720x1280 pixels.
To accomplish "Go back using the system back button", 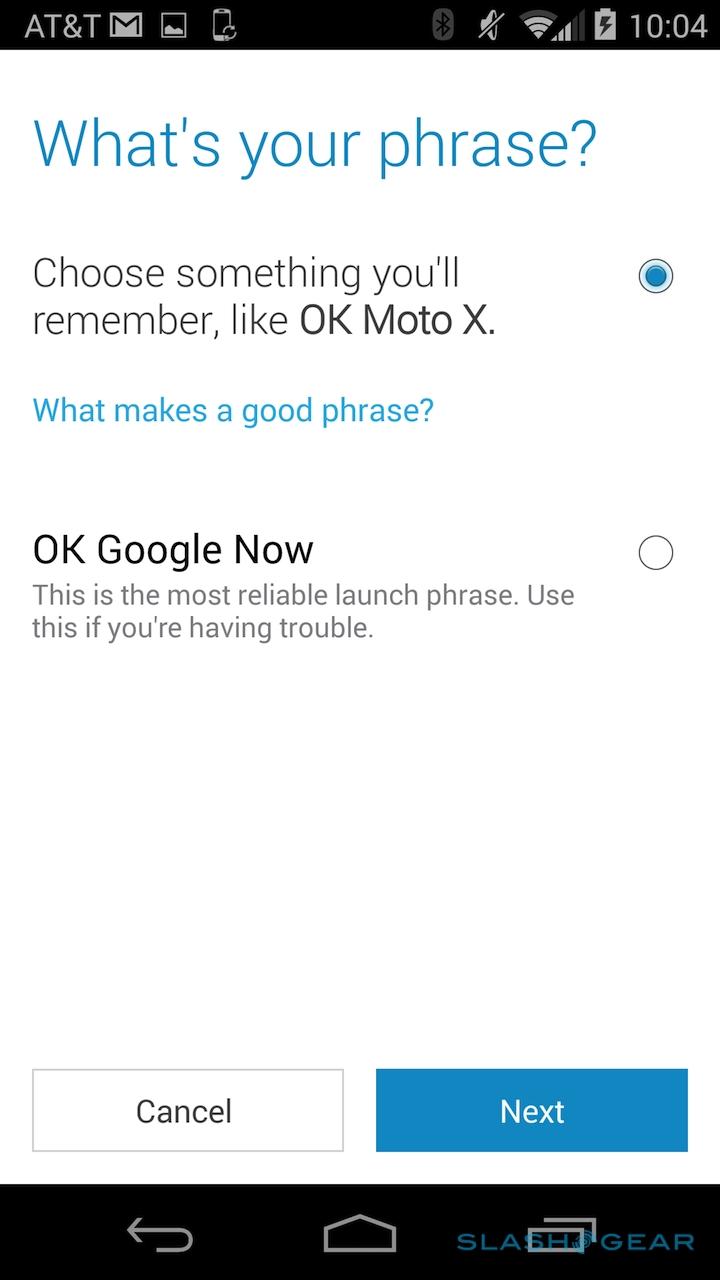I will point(160,1236).
